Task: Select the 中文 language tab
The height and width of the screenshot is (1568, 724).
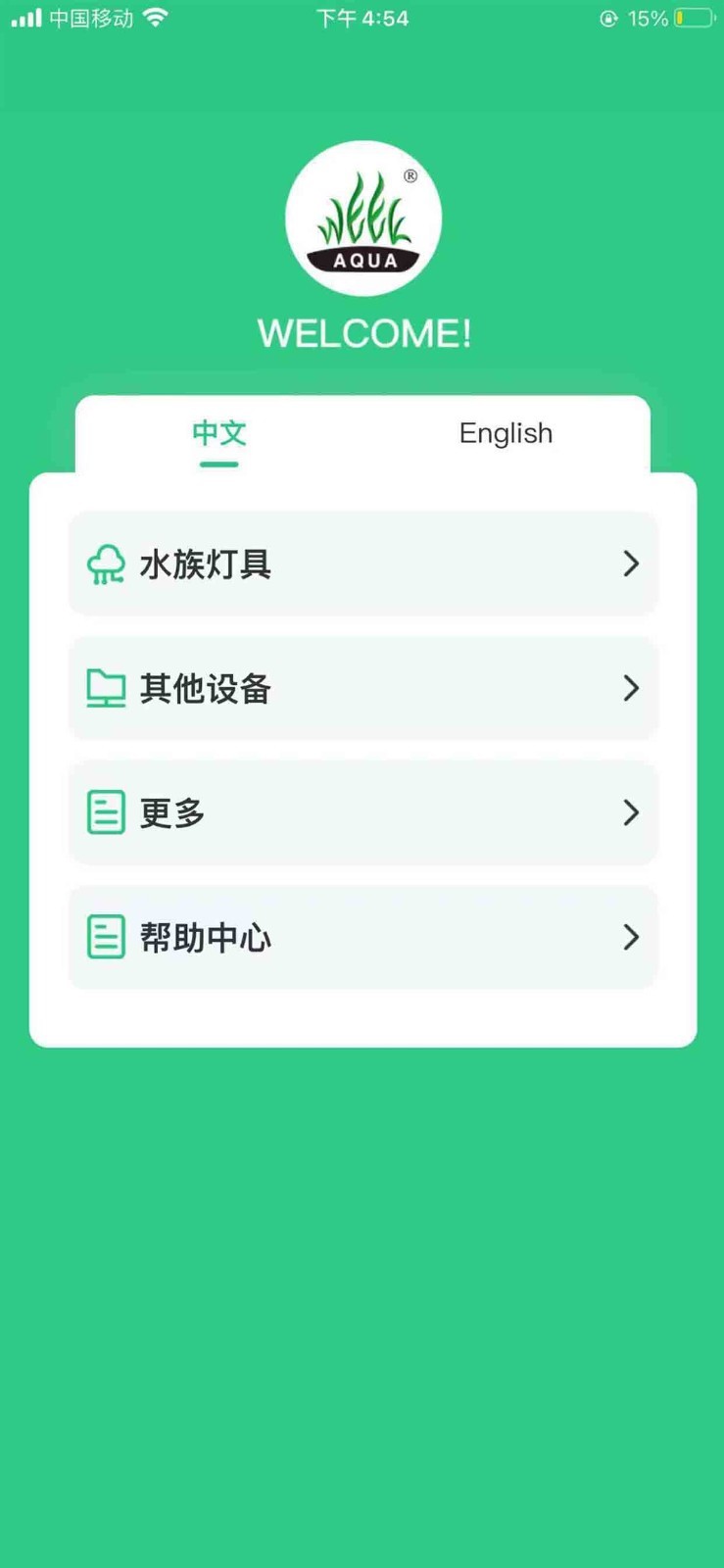Action: 218,433
